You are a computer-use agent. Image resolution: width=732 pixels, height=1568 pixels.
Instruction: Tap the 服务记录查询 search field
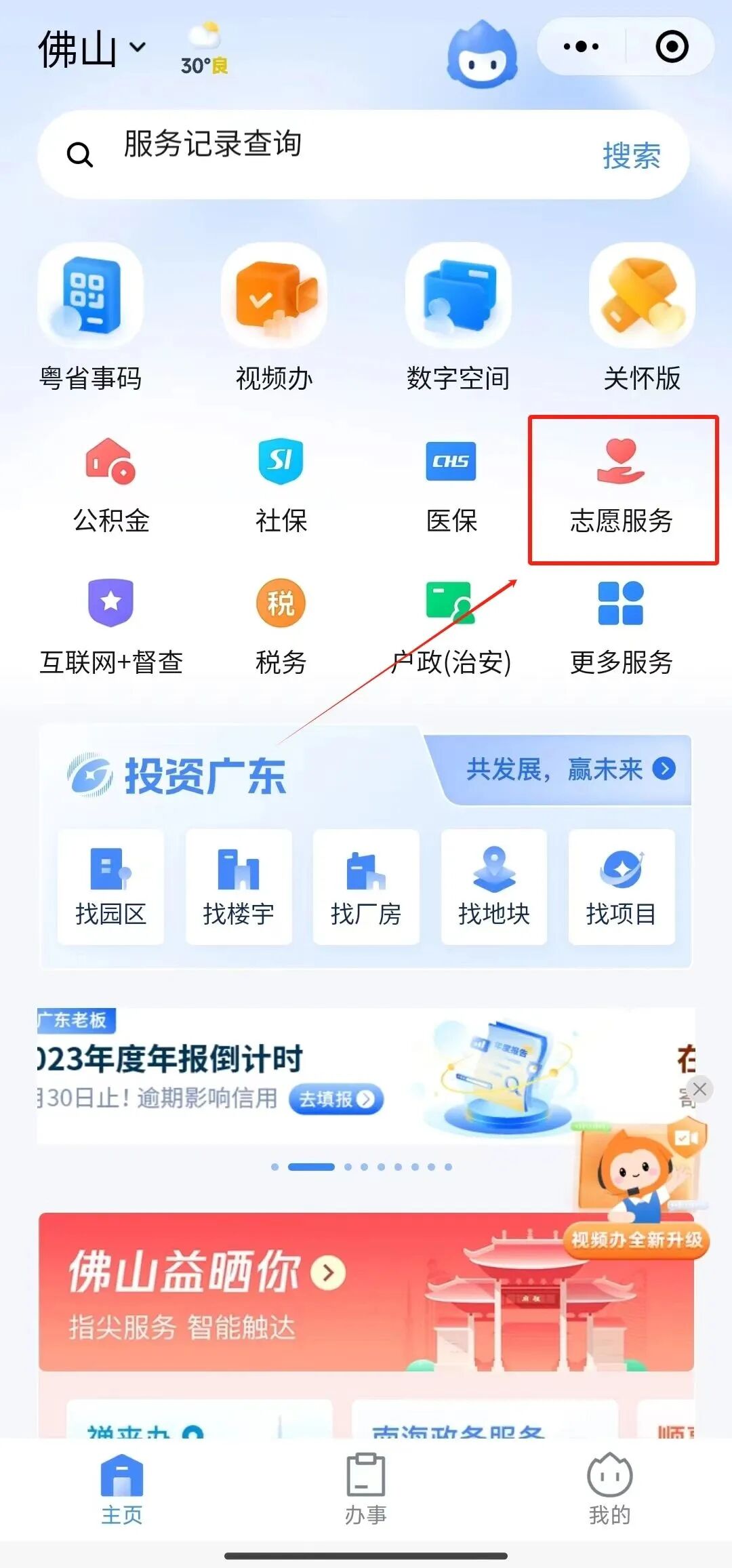point(325,153)
